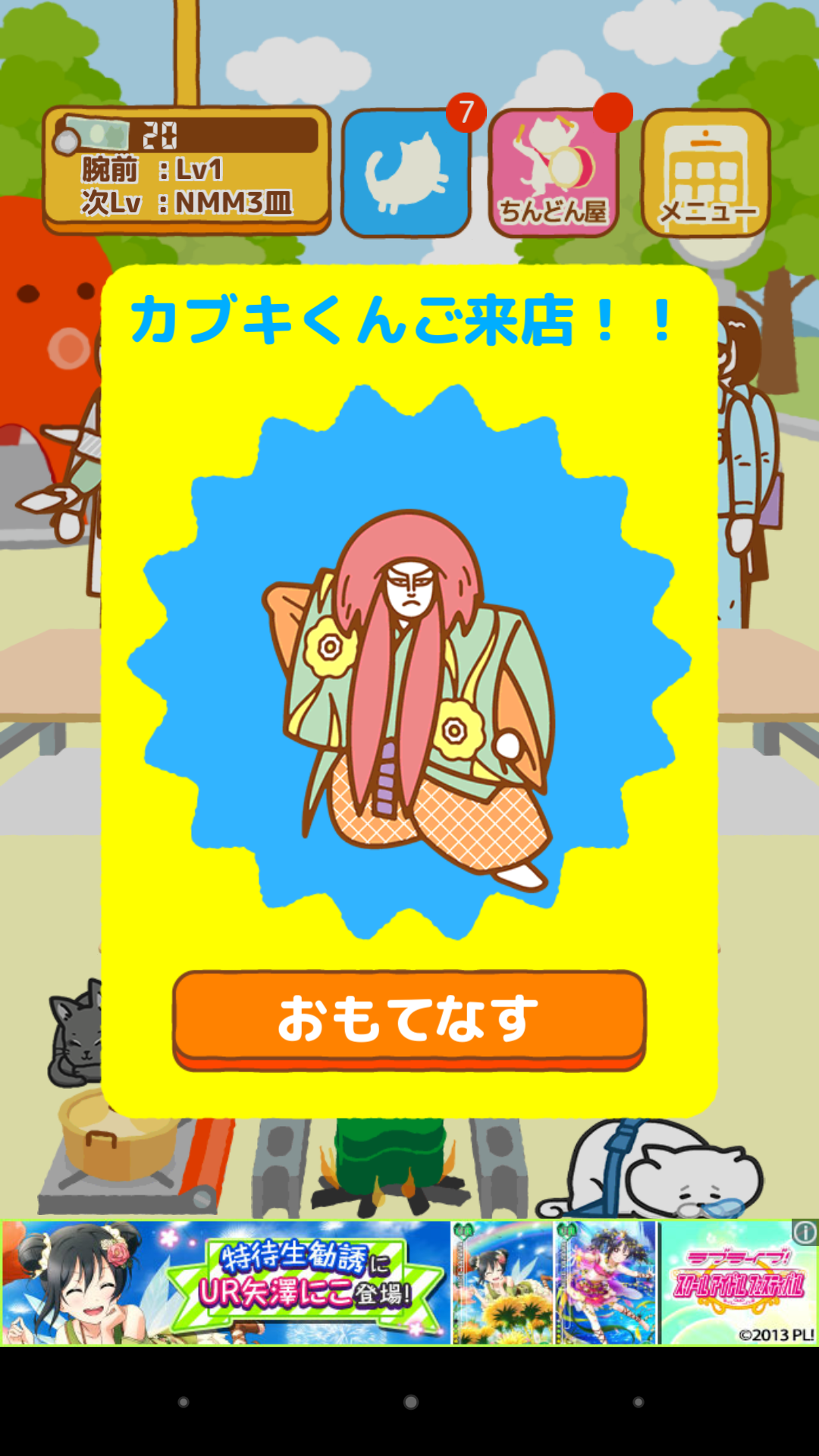
Task: Open the blue cat icon button
Action: (x=406, y=173)
